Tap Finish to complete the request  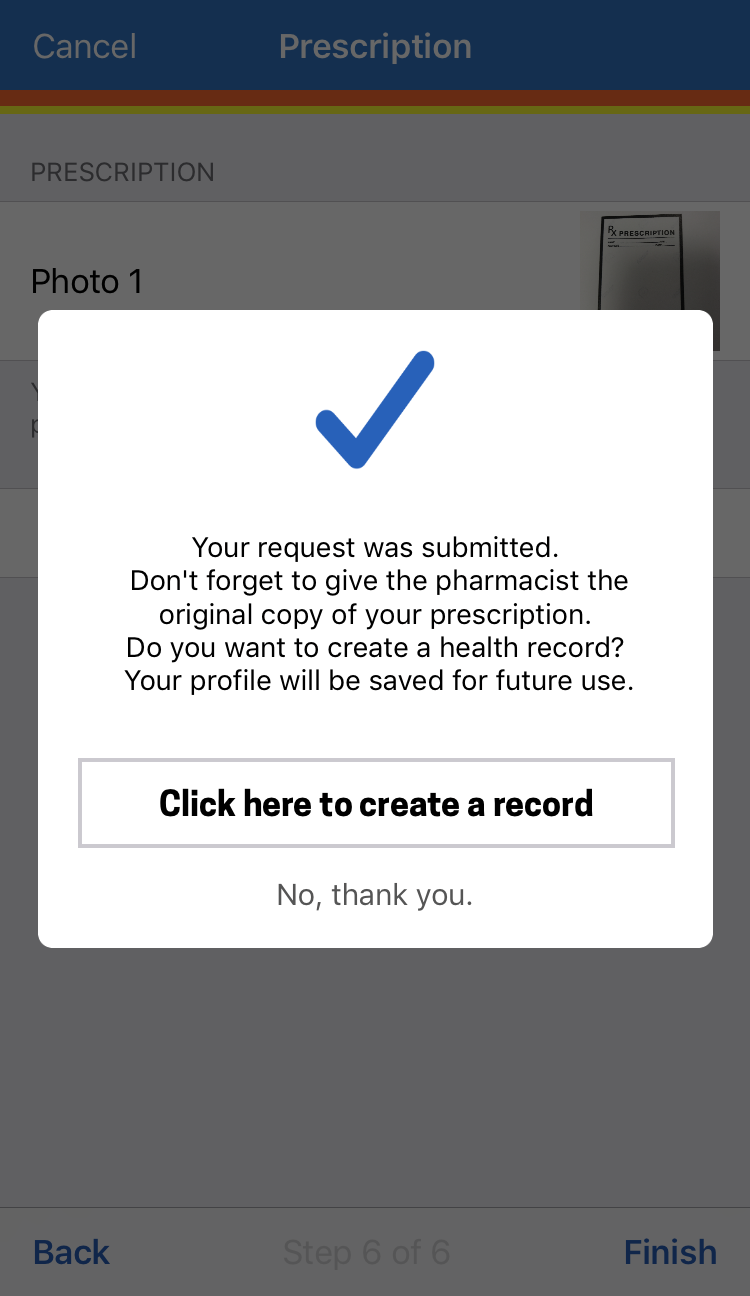click(670, 1252)
